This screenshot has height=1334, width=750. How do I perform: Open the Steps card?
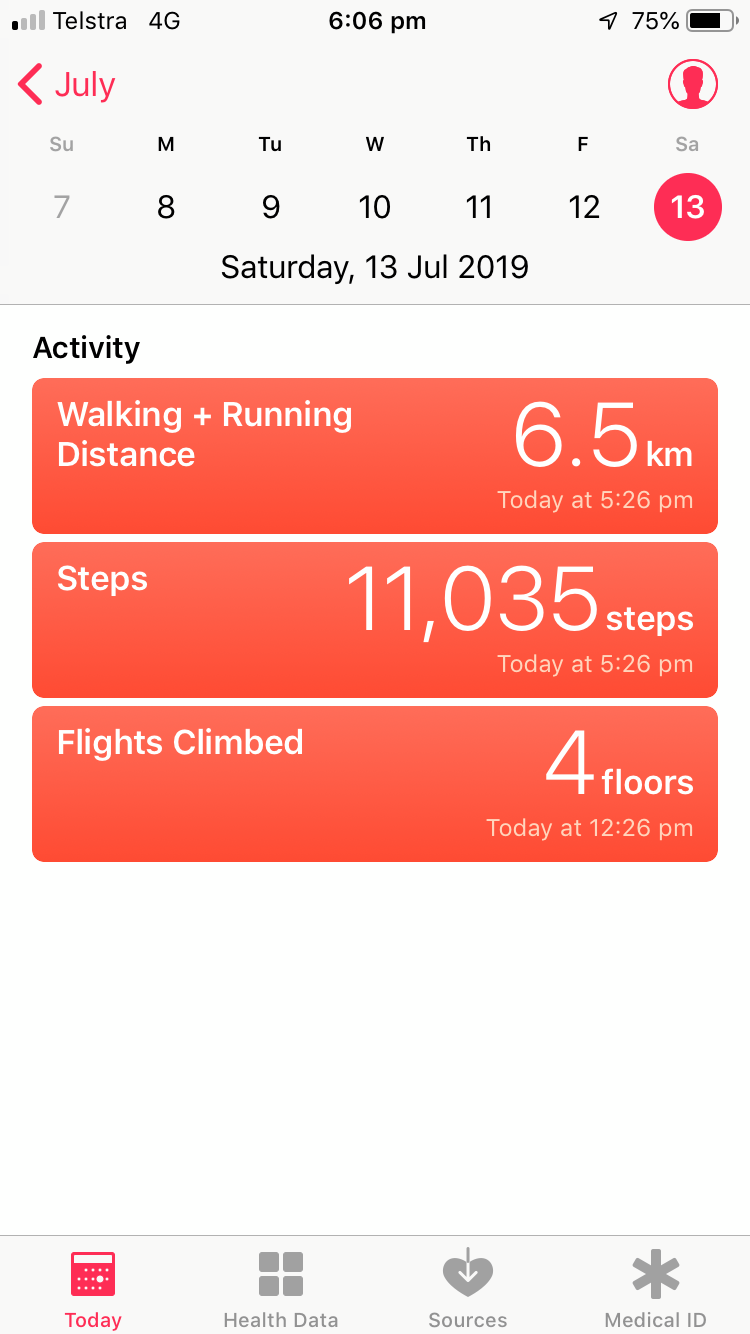(375, 620)
